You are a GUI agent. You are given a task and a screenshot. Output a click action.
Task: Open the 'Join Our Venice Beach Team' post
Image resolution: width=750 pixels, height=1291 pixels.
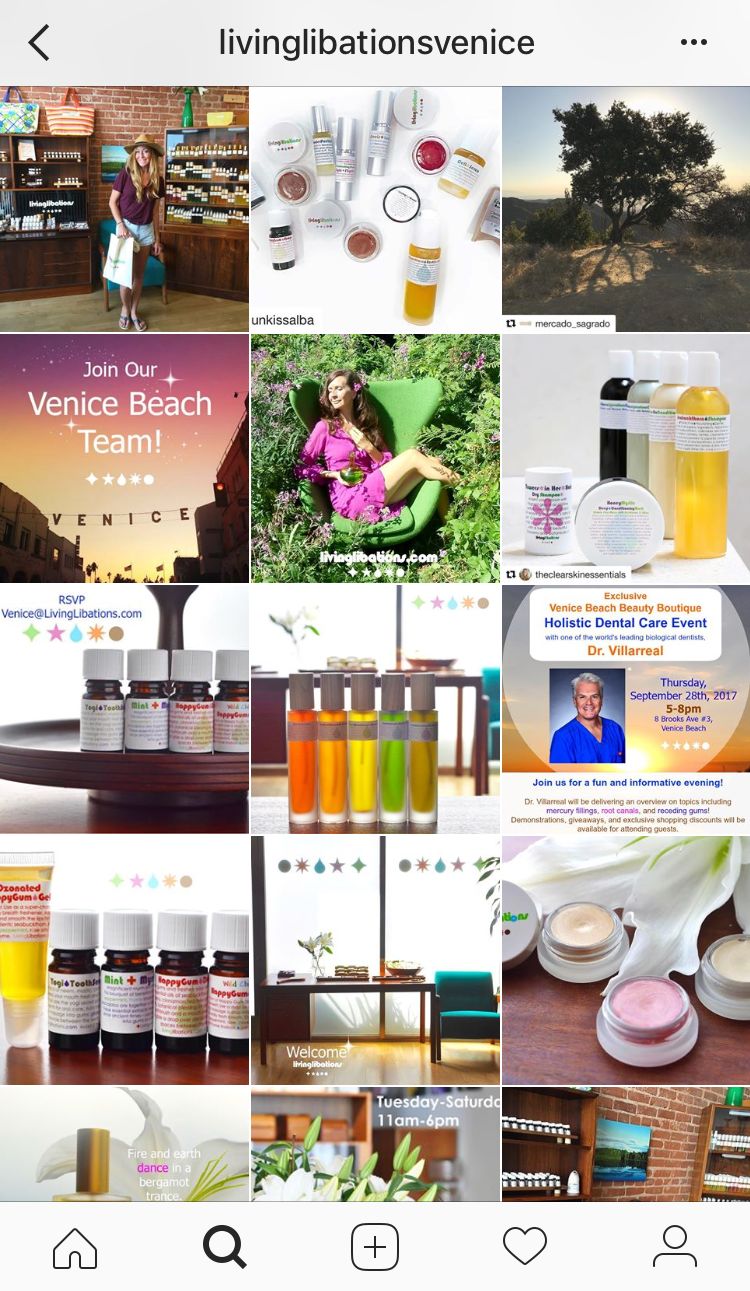(124, 458)
